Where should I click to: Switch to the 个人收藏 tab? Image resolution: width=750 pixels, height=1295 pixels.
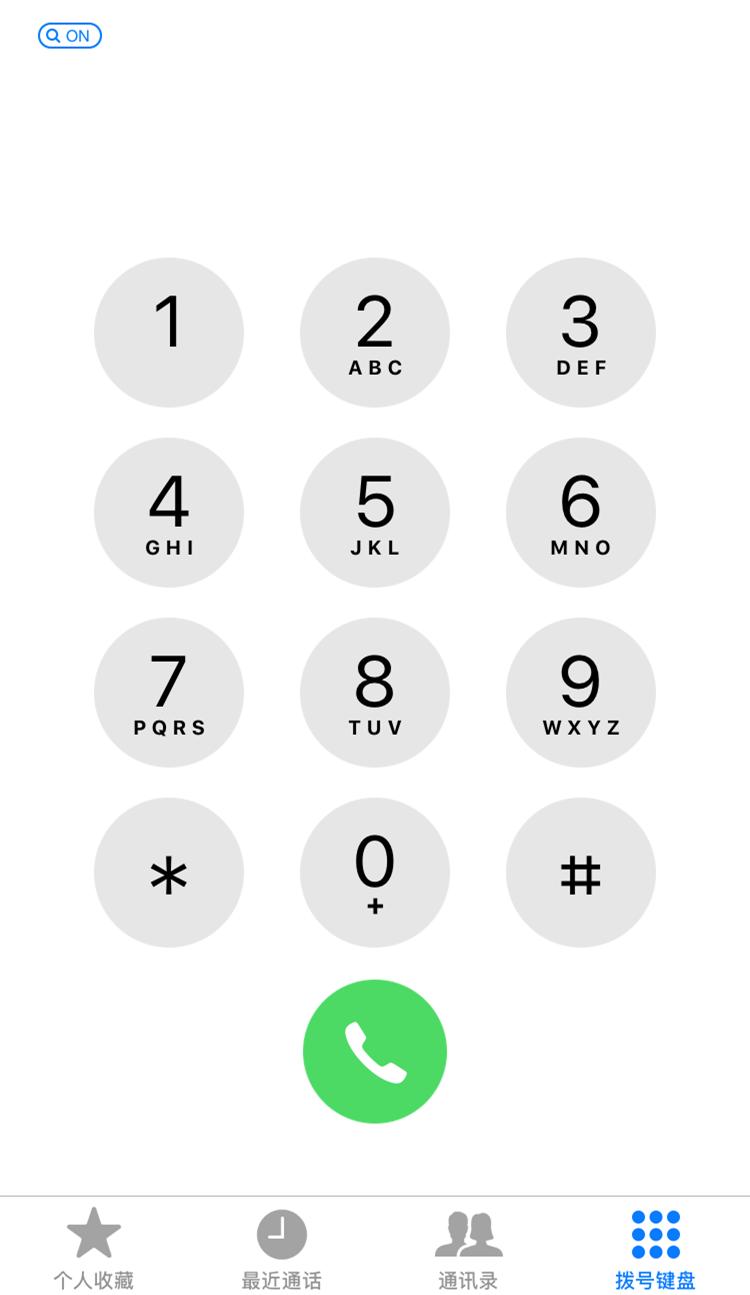93,1248
